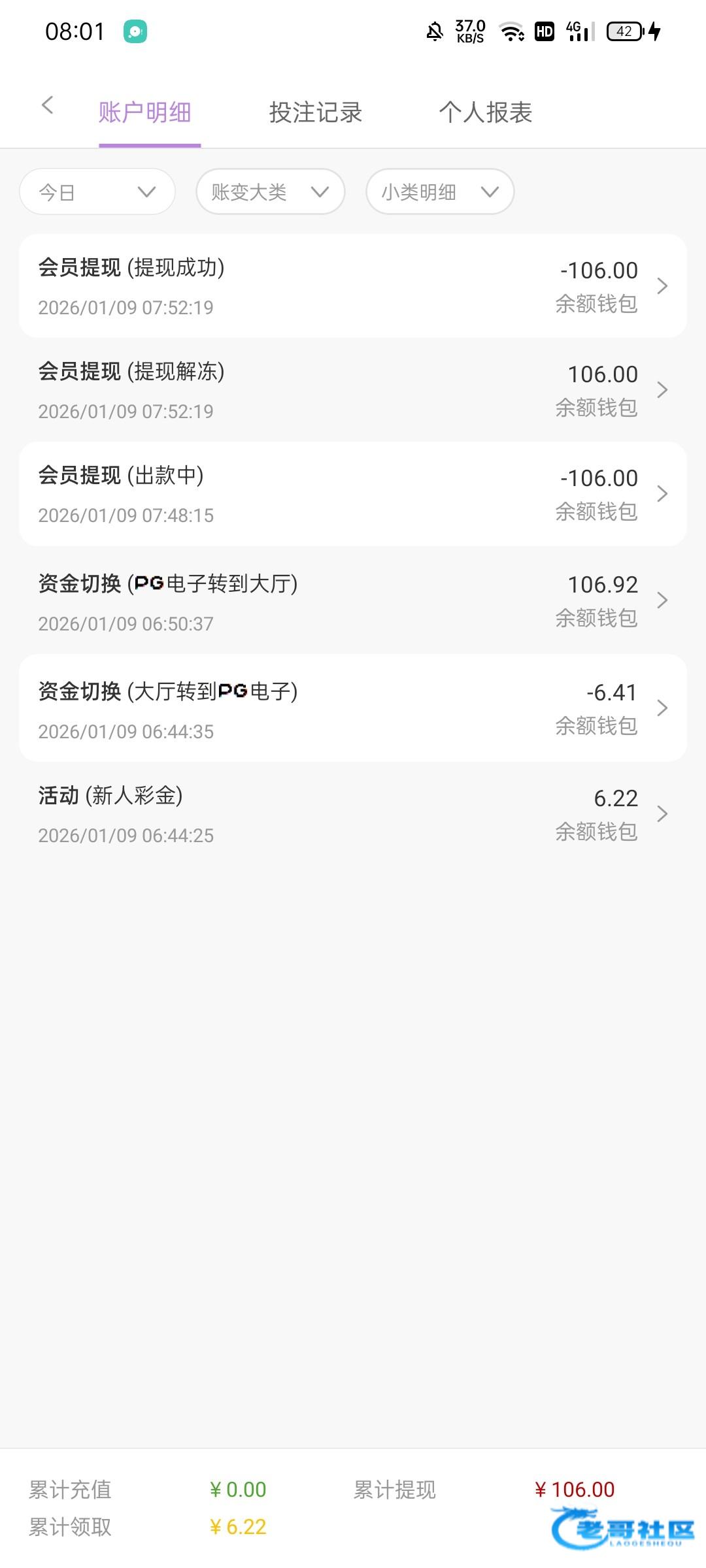706x1568 pixels.
Task: Open the 大厅转到PG电子 transfer record
Action: coord(353,708)
